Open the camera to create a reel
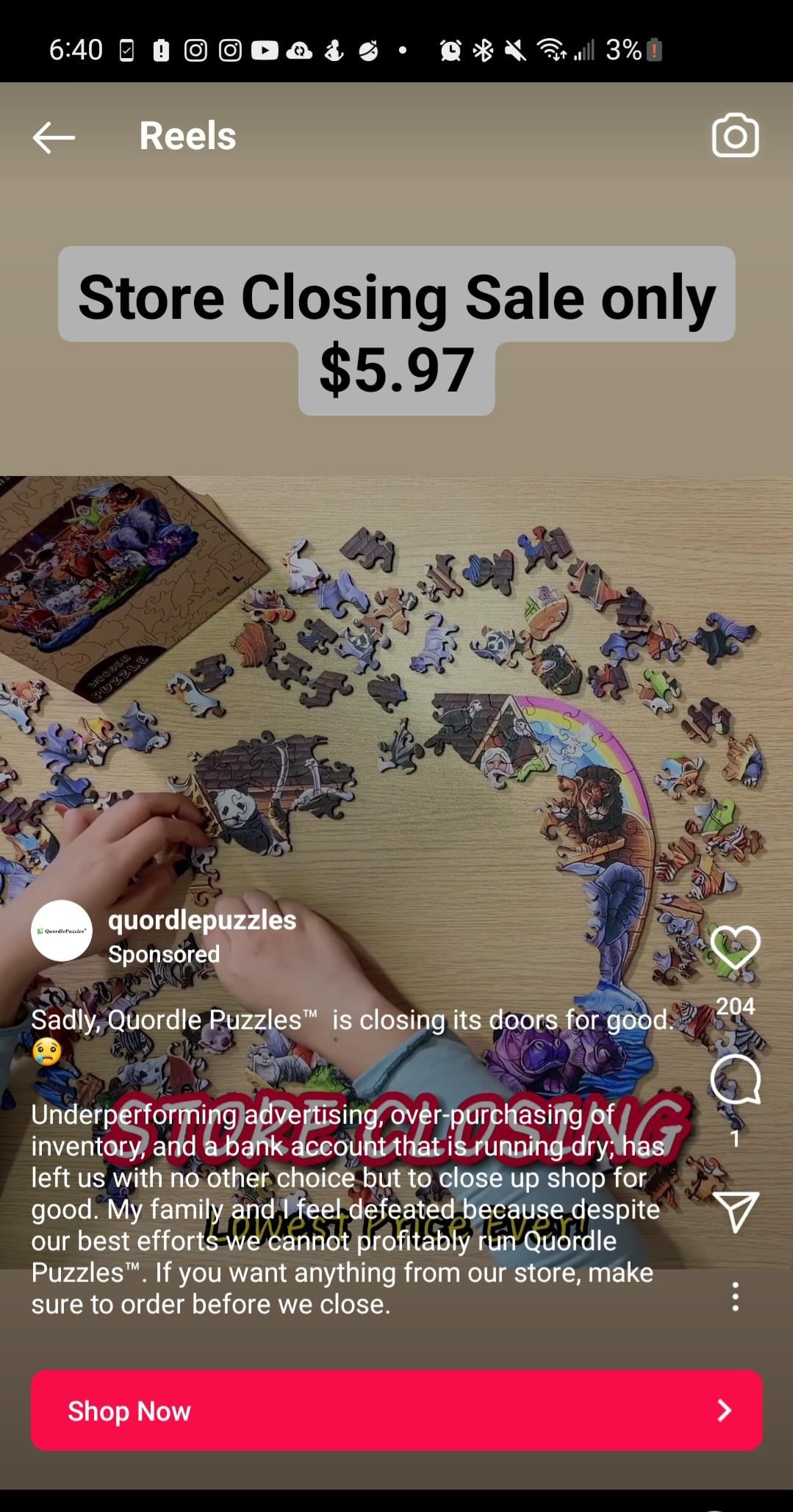Screen dimensions: 793x1512 [x=735, y=136]
